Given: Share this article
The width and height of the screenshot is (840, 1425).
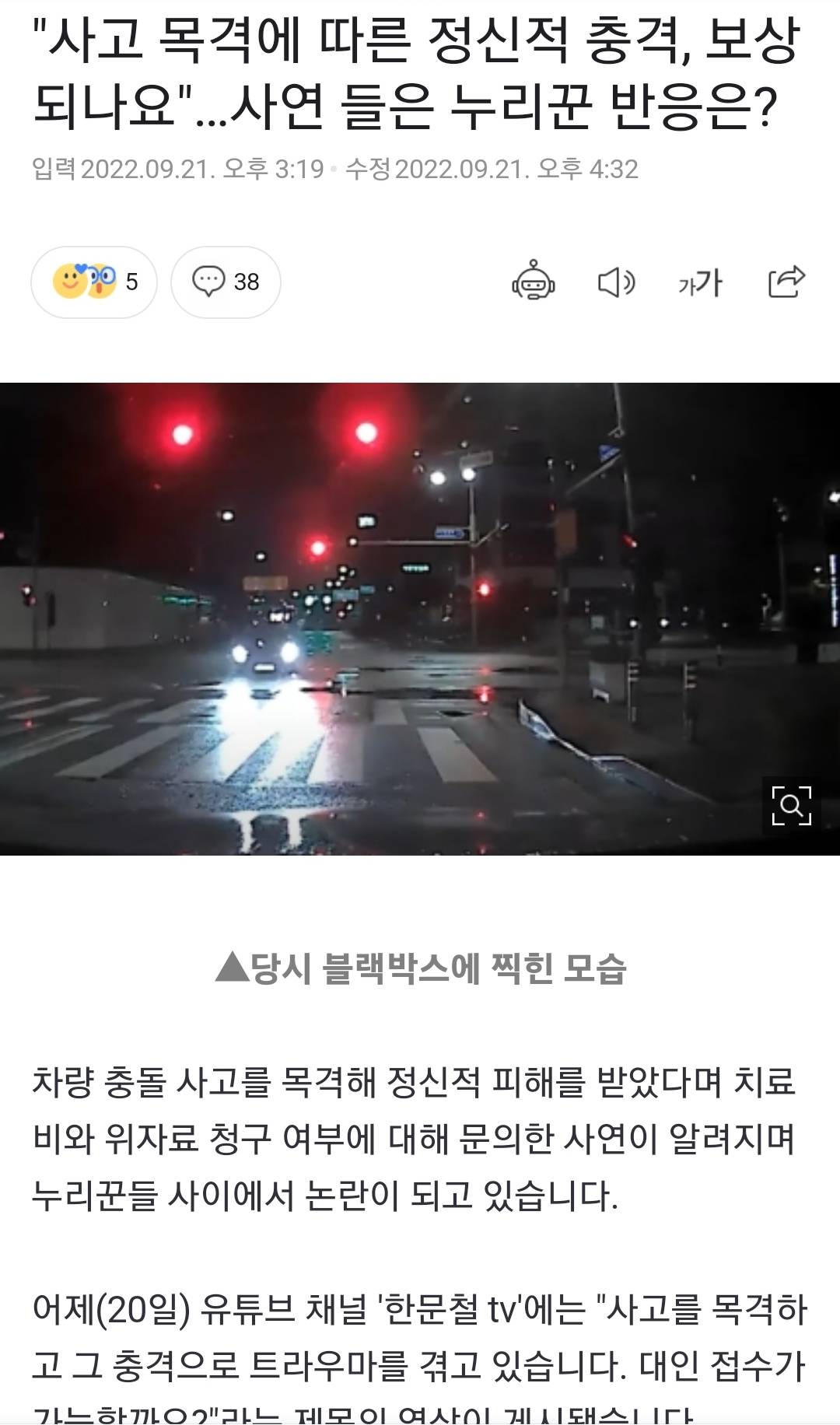Looking at the screenshot, I should click(x=786, y=282).
